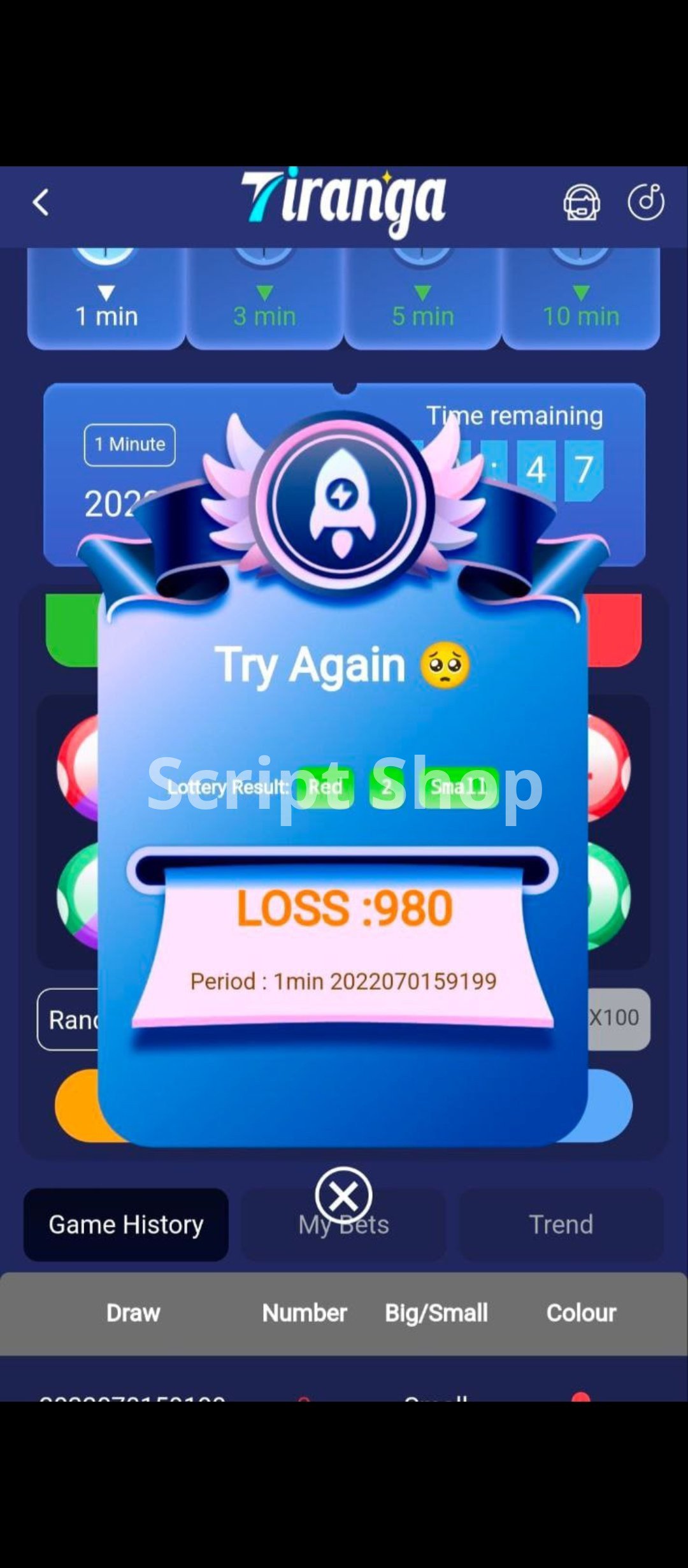Go back using the header arrow
Image resolution: width=688 pixels, height=1568 pixels.
coord(41,203)
